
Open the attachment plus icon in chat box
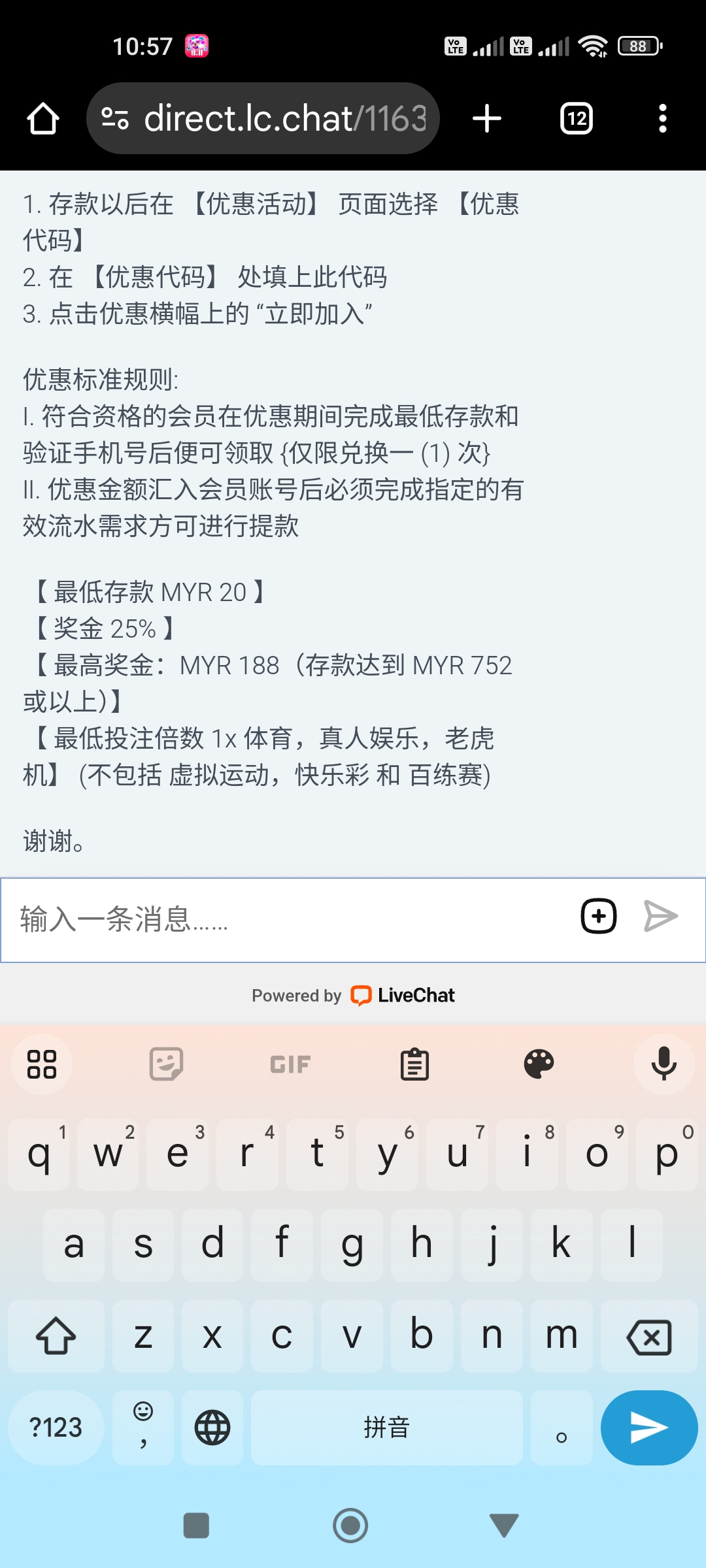click(597, 917)
